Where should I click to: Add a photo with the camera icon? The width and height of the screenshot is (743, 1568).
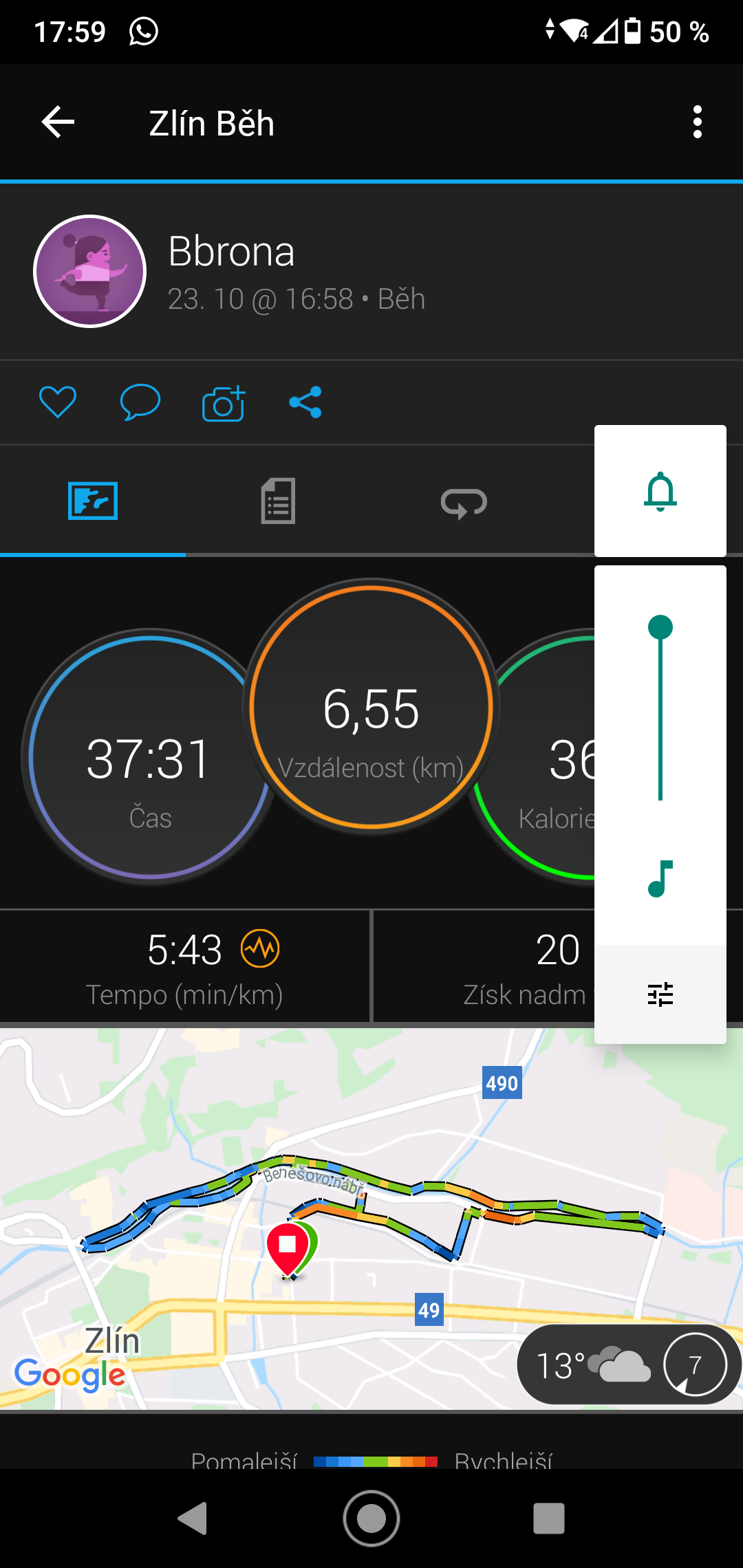[x=224, y=403]
